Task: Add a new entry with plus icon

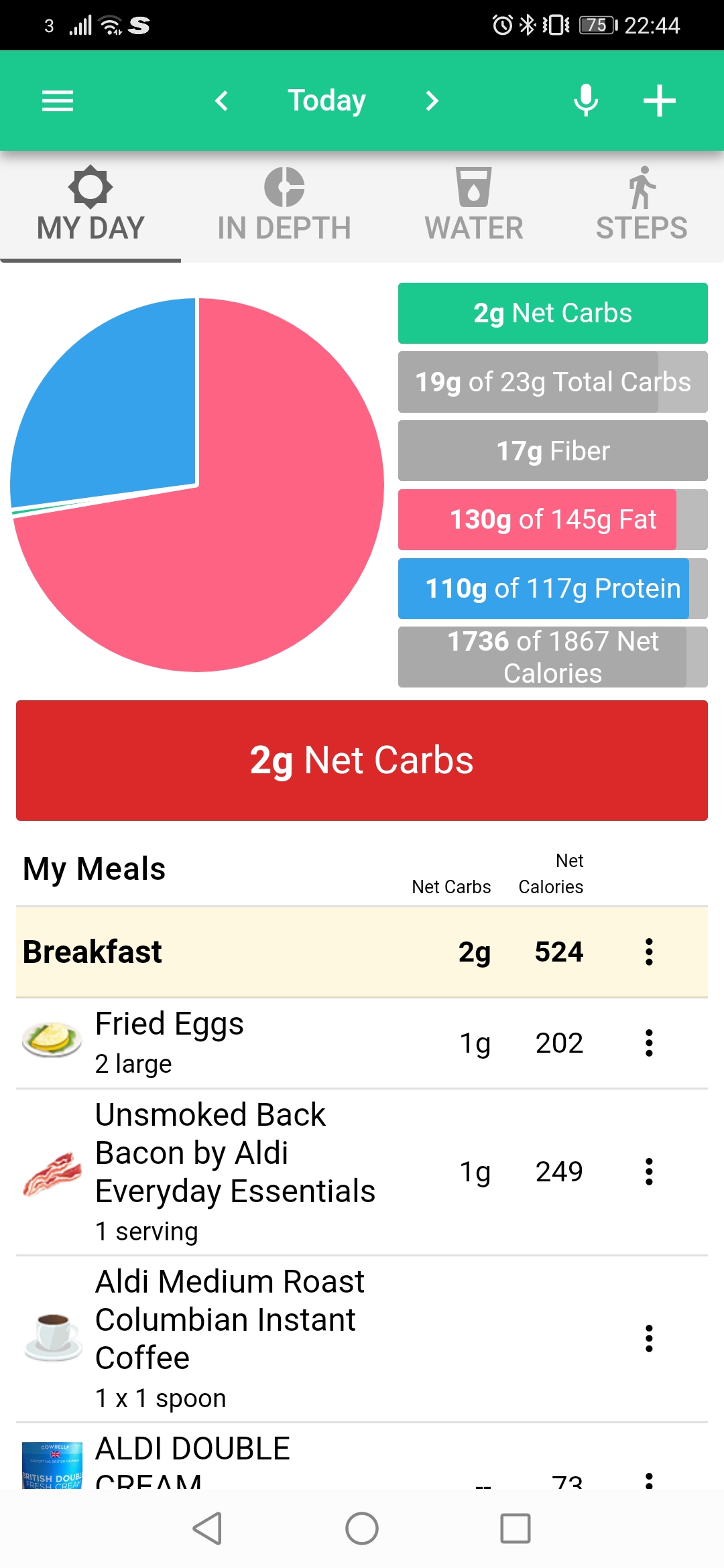Action: click(x=660, y=101)
